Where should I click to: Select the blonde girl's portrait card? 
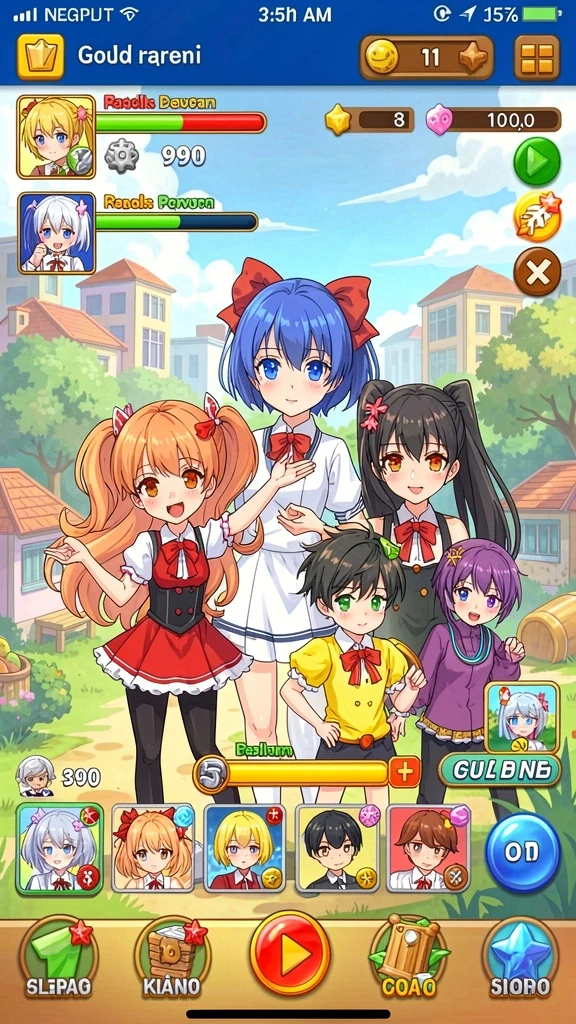(56, 137)
